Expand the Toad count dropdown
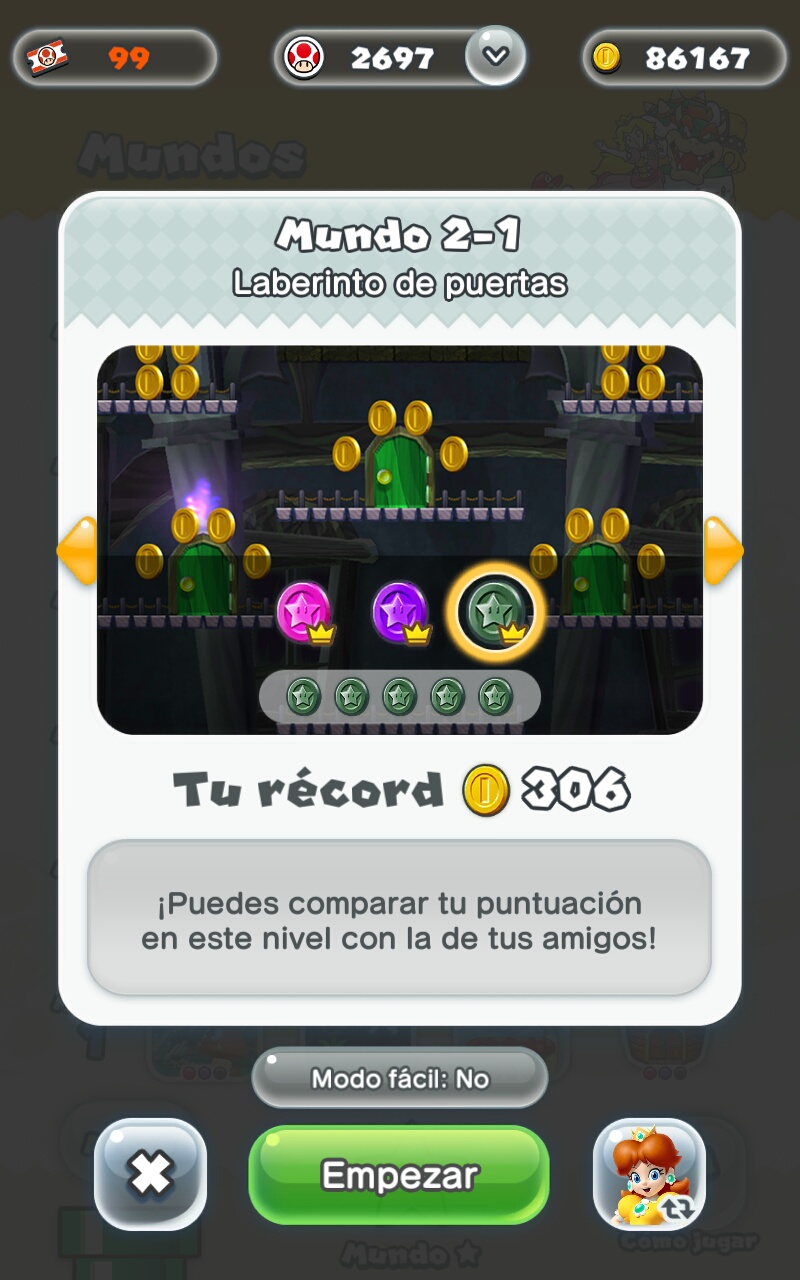The height and width of the screenshot is (1280, 800). pyautogui.click(x=495, y=54)
